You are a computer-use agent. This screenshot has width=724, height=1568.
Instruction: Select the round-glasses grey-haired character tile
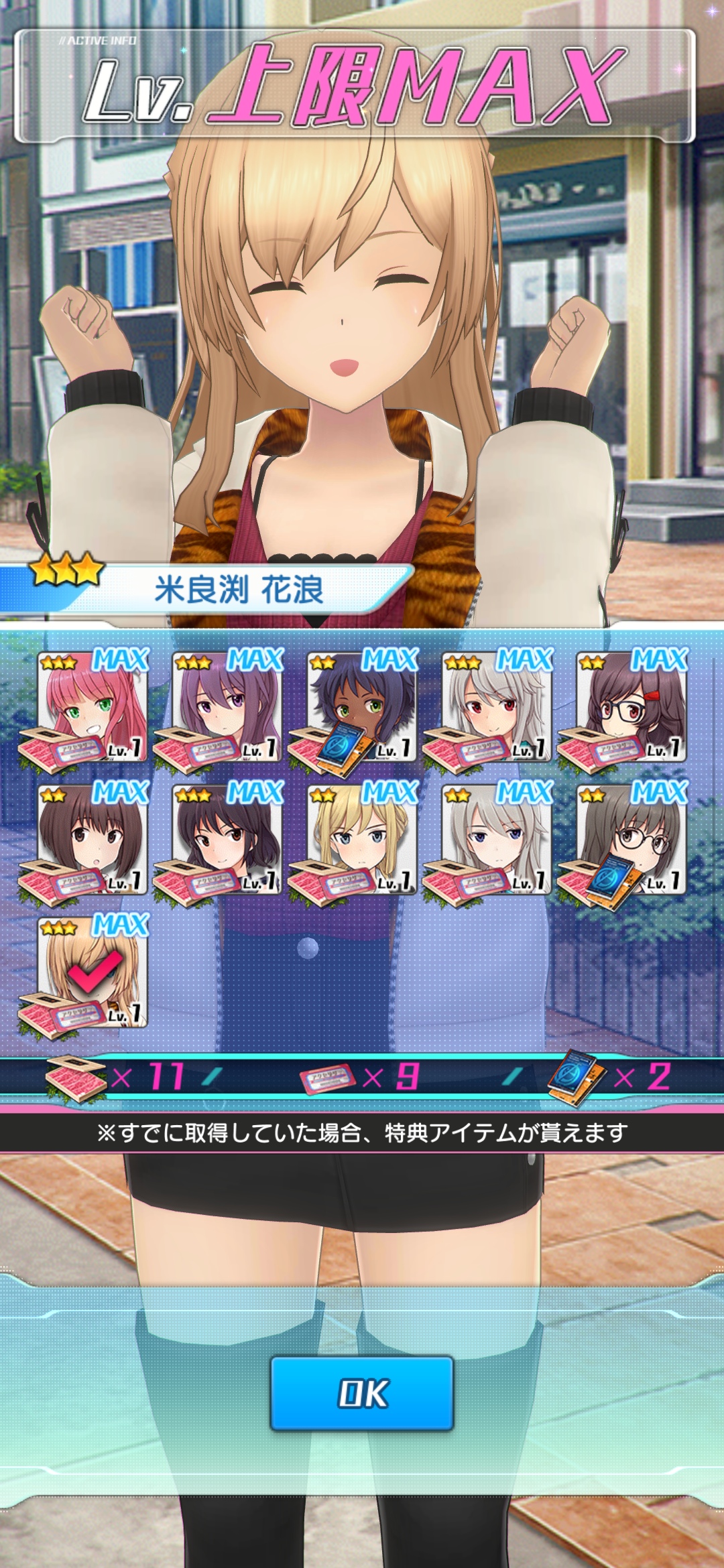(631, 839)
